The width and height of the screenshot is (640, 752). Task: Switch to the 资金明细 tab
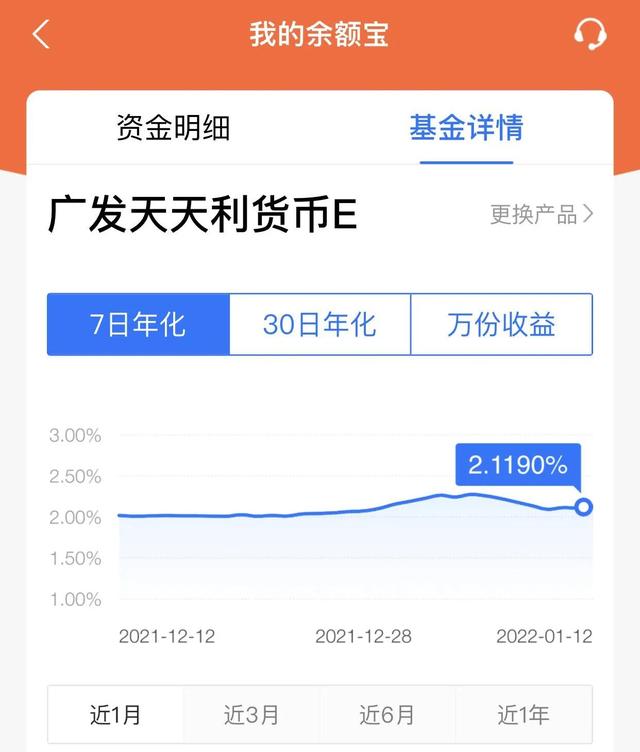[x=174, y=128]
